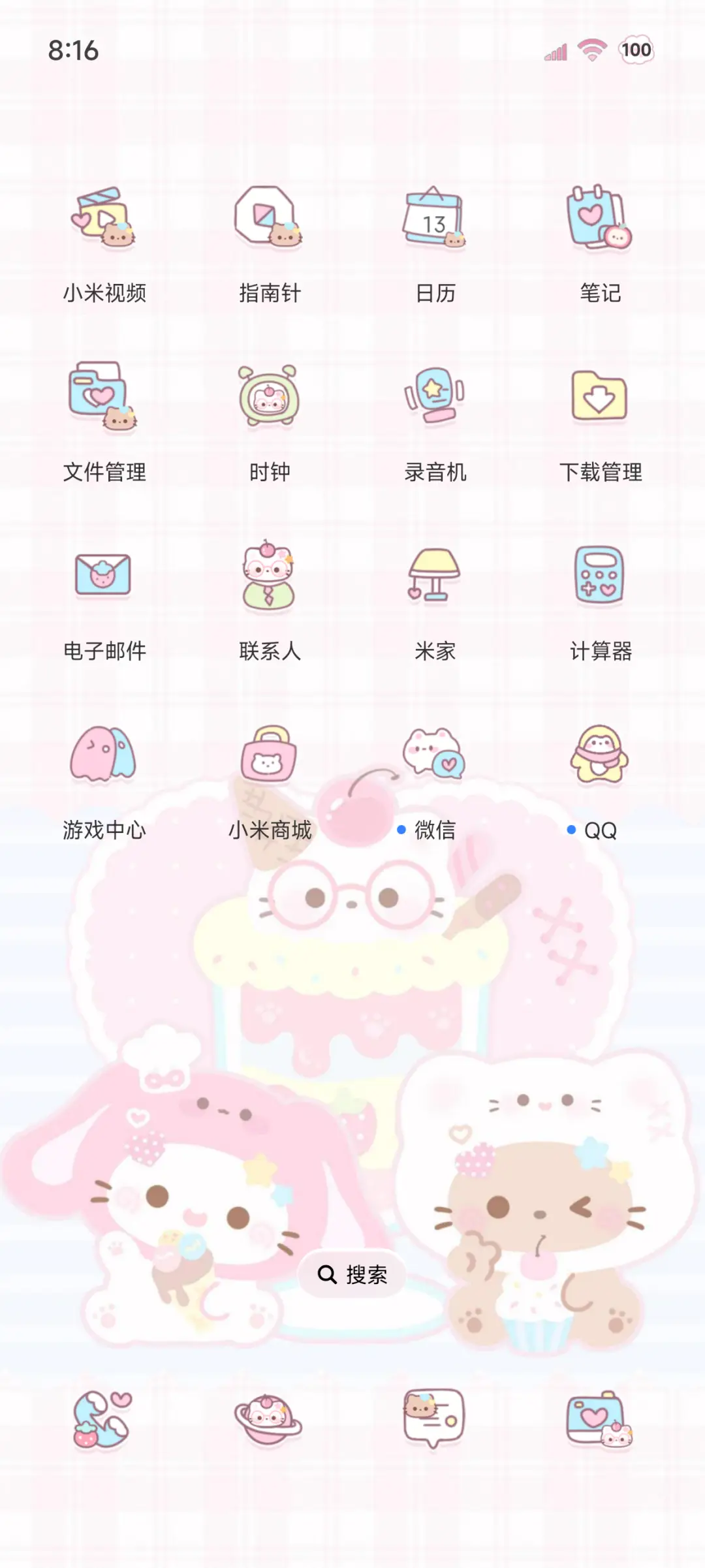Open the 联系人 contacts app
This screenshot has width=705, height=1568.
(x=269, y=578)
